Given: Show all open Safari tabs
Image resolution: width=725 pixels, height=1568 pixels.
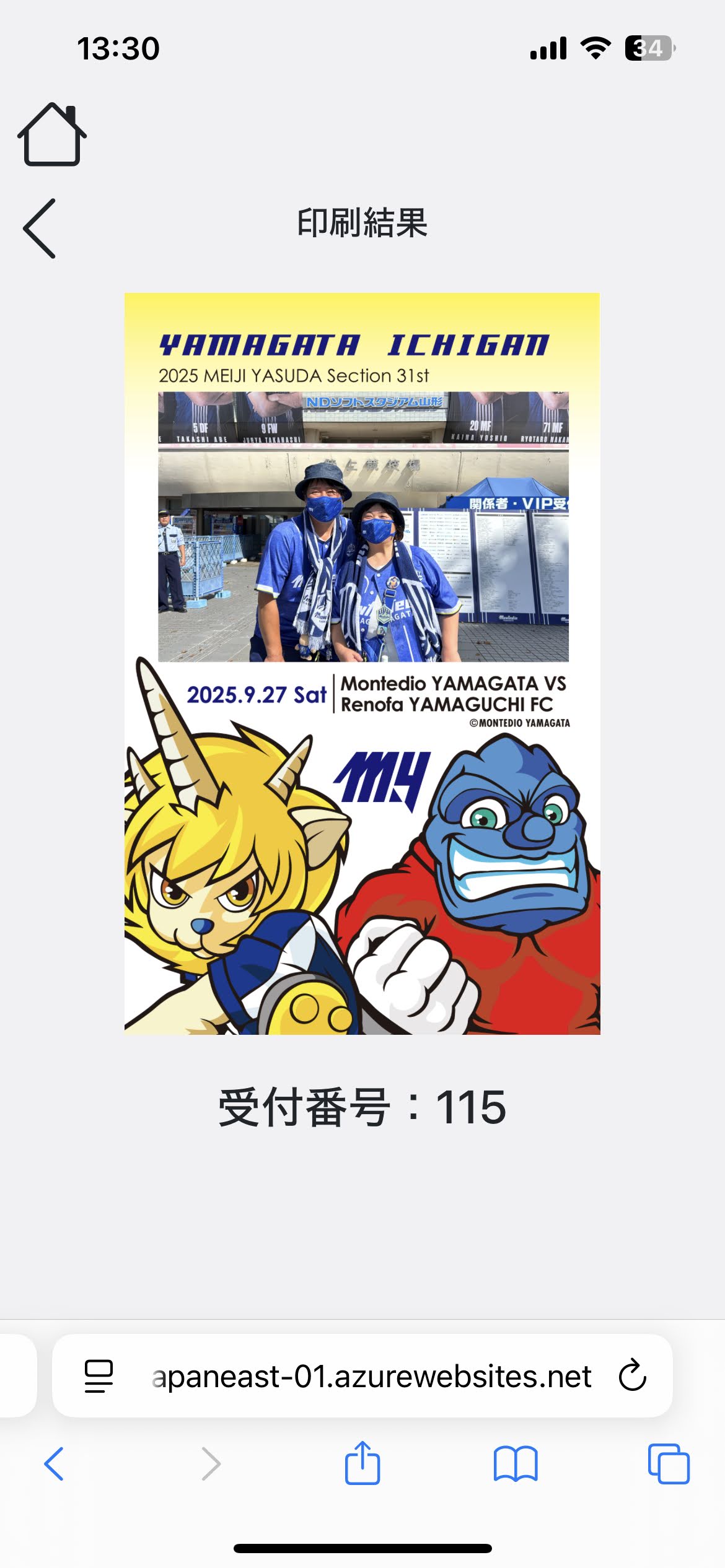Looking at the screenshot, I should pyautogui.click(x=668, y=1464).
